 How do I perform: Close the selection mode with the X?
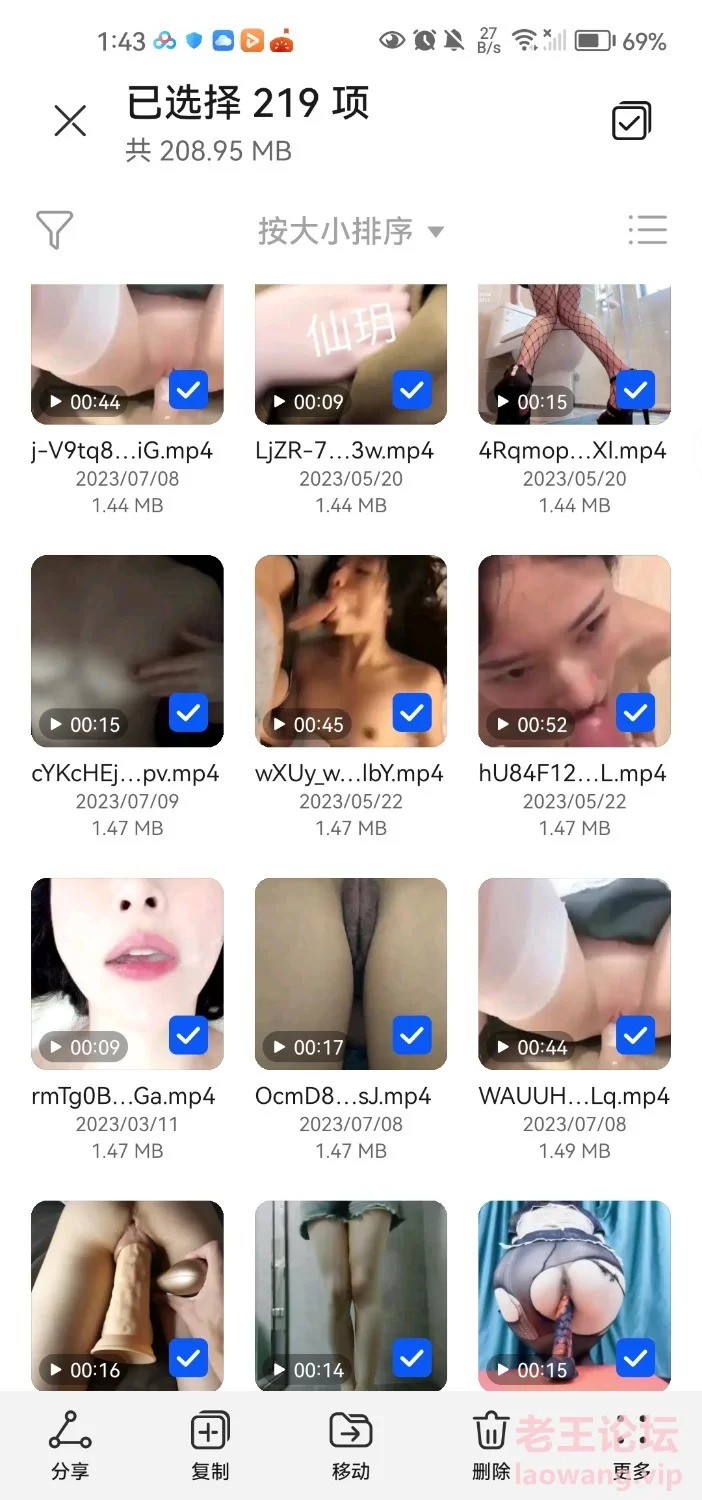[x=70, y=122]
